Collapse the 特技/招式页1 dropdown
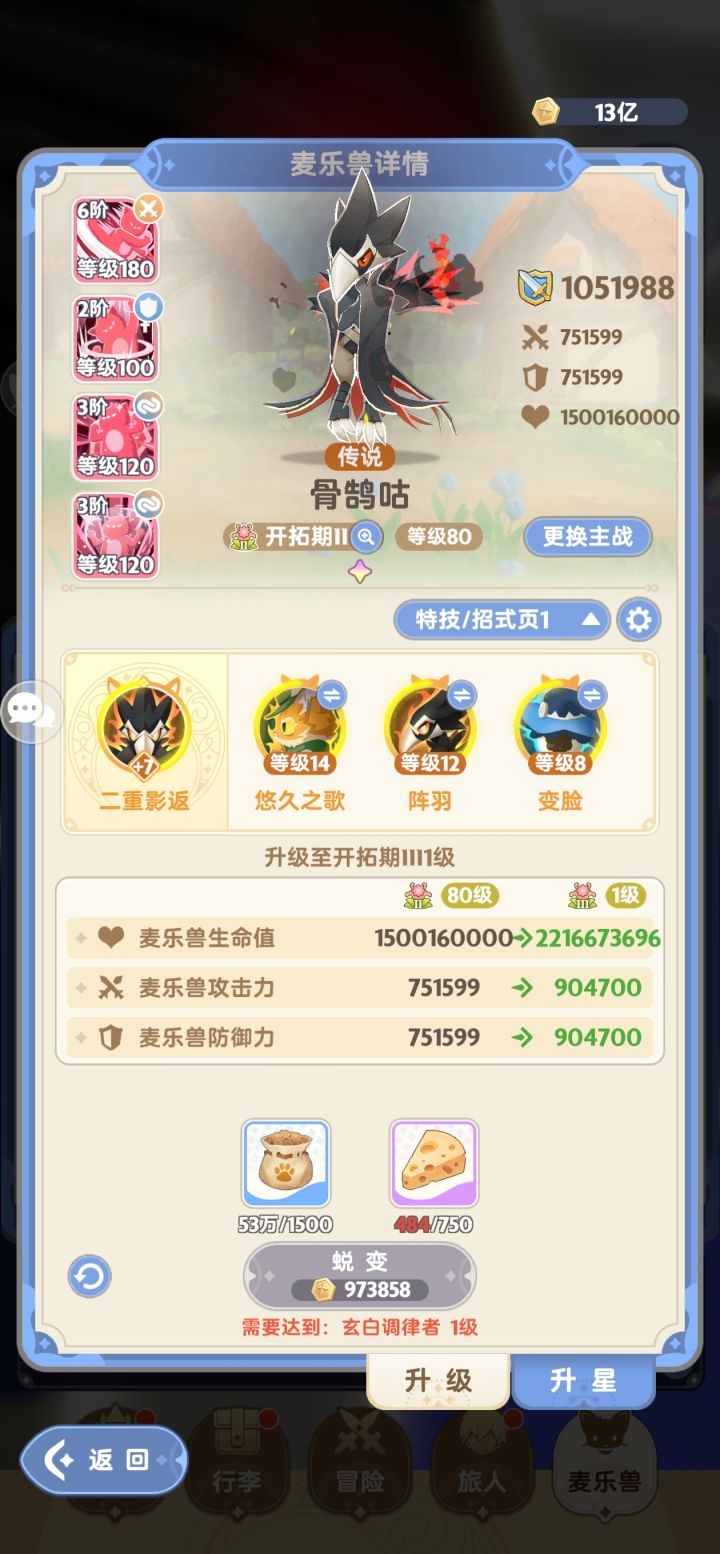Viewport: 720px width, 1554px height. (x=589, y=619)
